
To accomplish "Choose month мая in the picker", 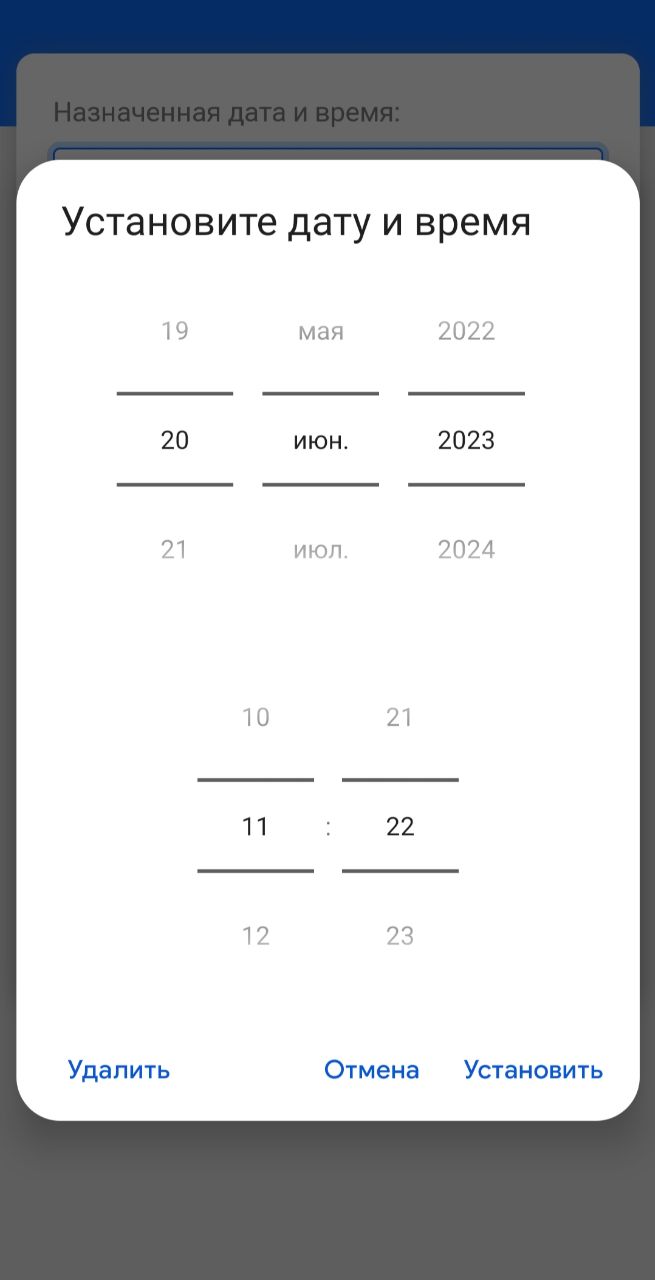I will 321,332.
